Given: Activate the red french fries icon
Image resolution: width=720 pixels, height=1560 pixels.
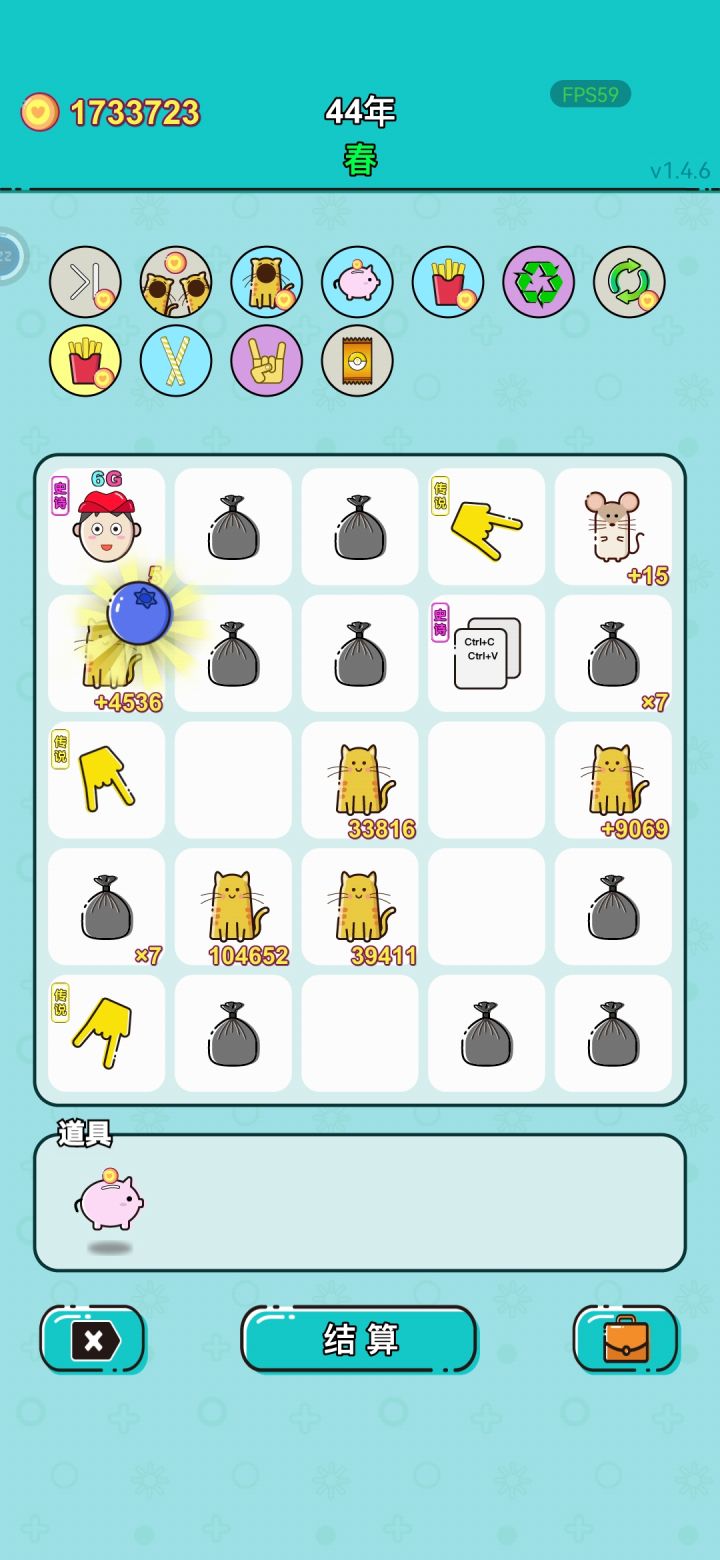Looking at the screenshot, I should pyautogui.click(x=447, y=281).
